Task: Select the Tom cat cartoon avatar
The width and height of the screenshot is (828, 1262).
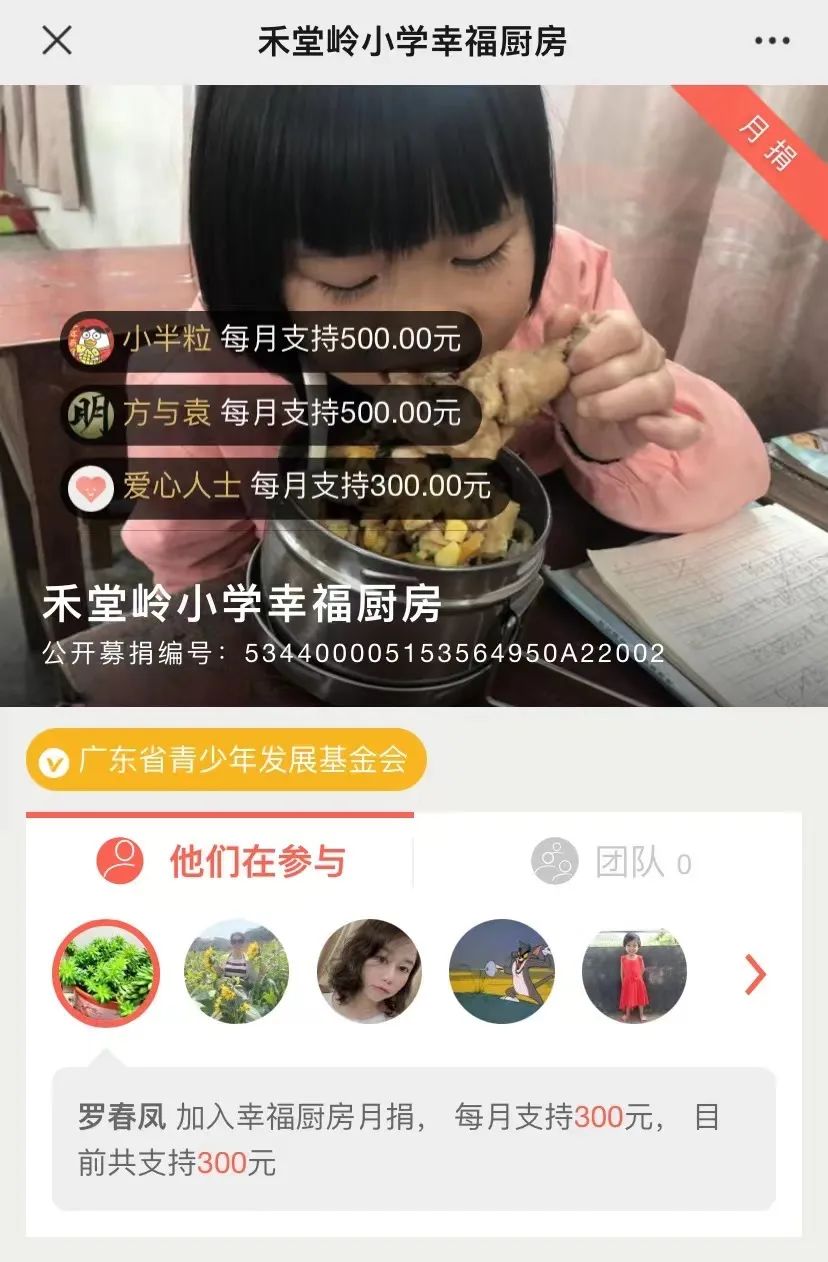Action: click(502, 972)
